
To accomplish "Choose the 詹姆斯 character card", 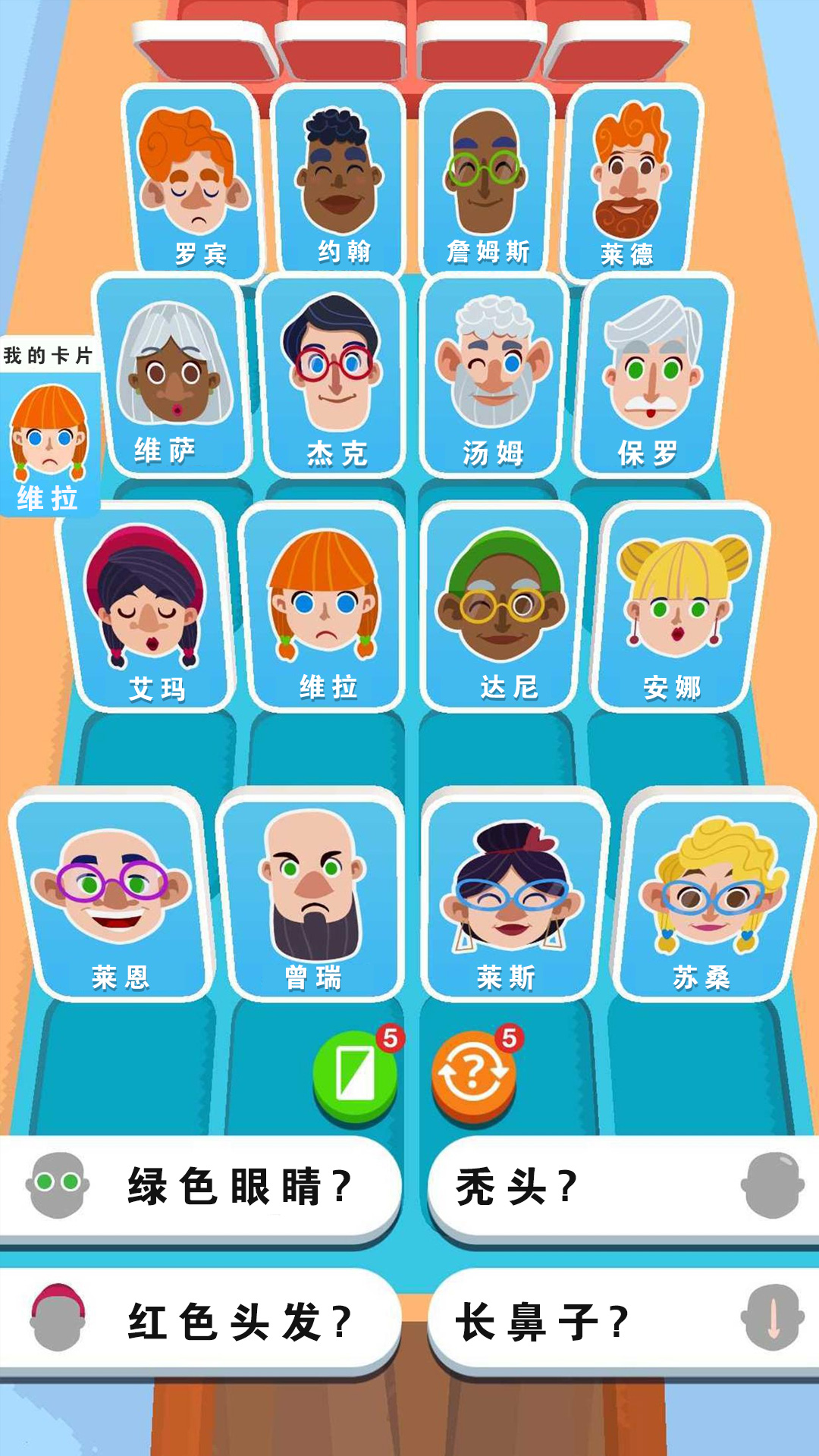I will click(485, 182).
